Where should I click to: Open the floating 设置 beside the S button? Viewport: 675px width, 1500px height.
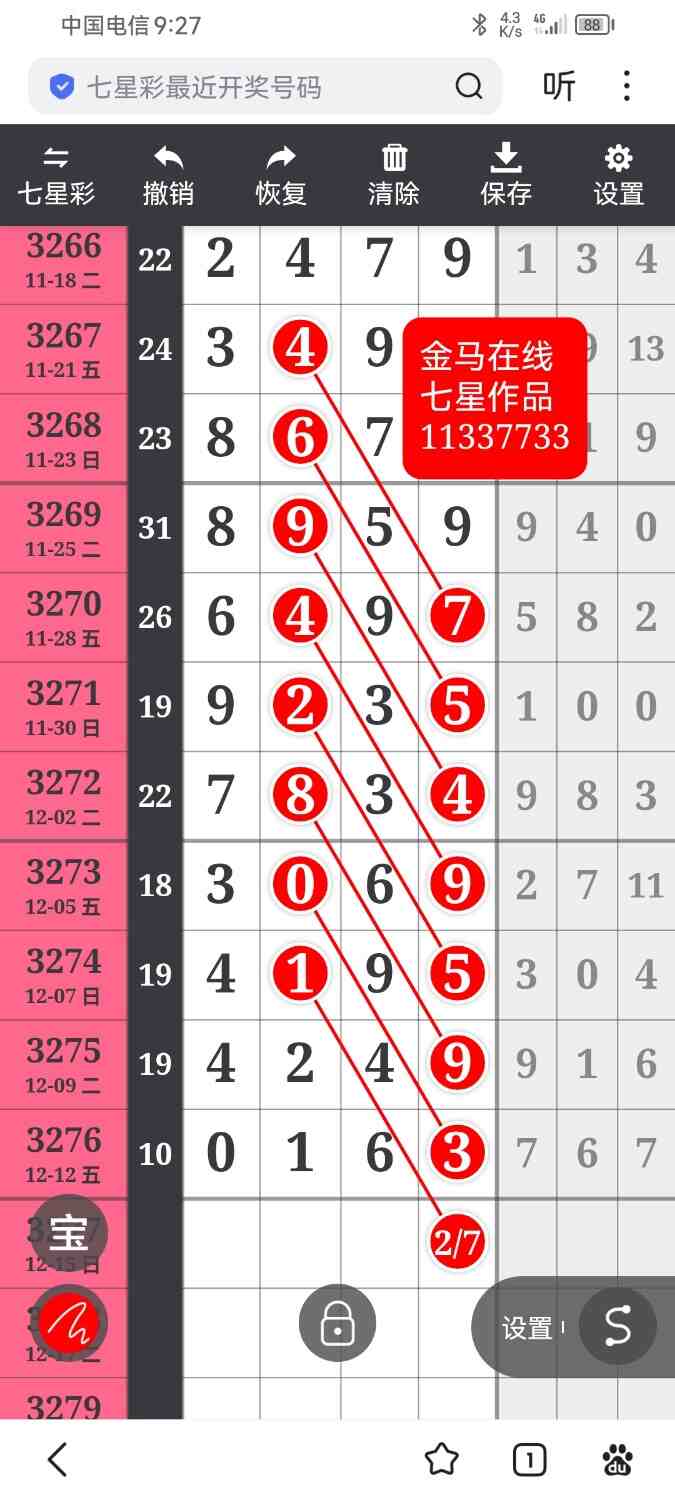(527, 1328)
